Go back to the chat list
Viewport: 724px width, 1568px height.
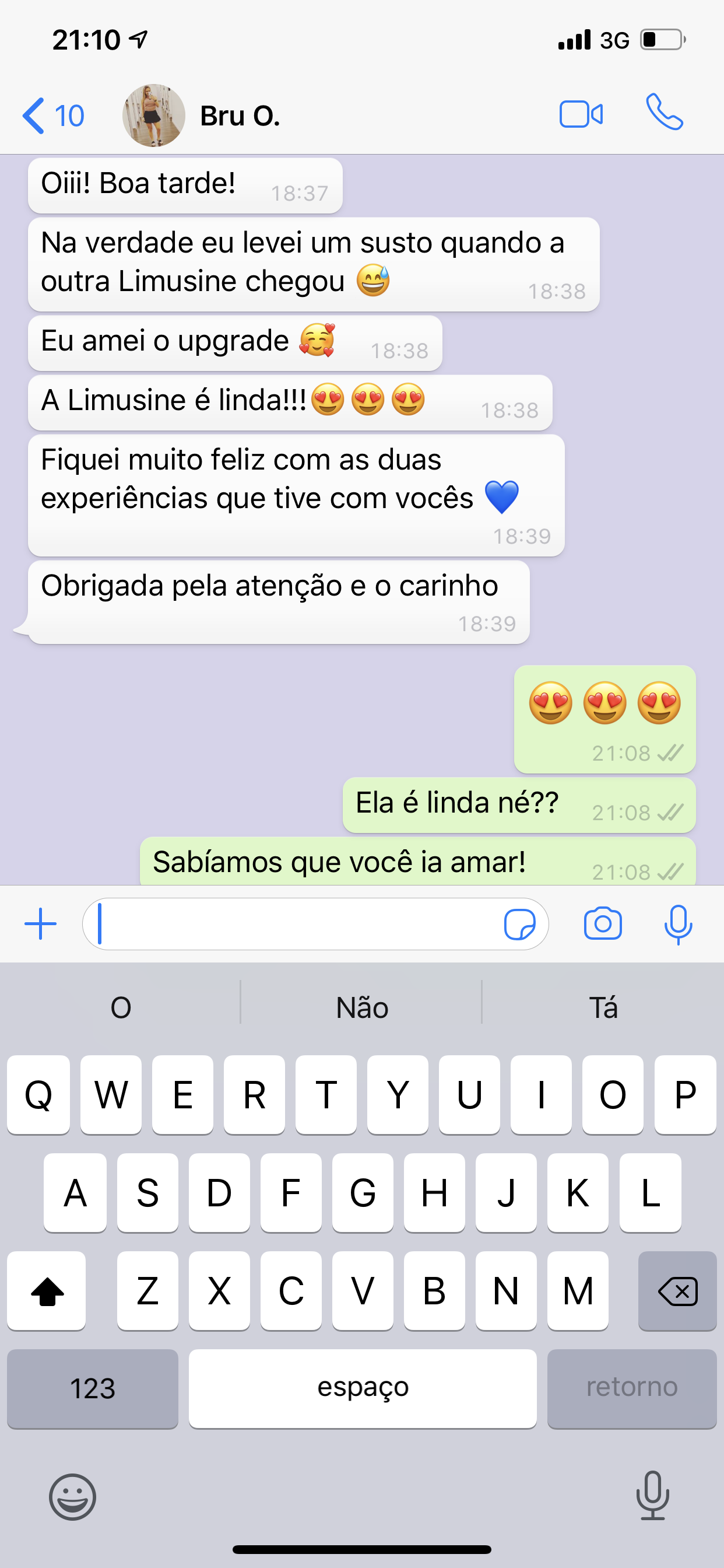pos(54,114)
